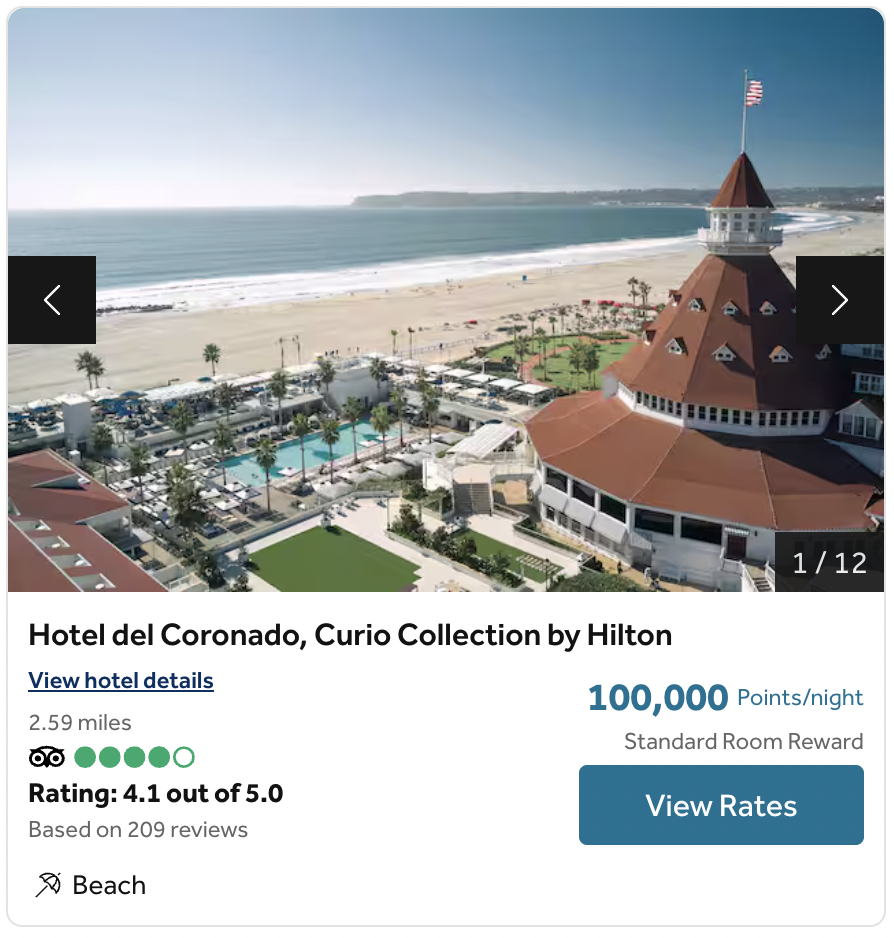Advance to the next hotel photo
894x938 pixels.
[839, 300]
